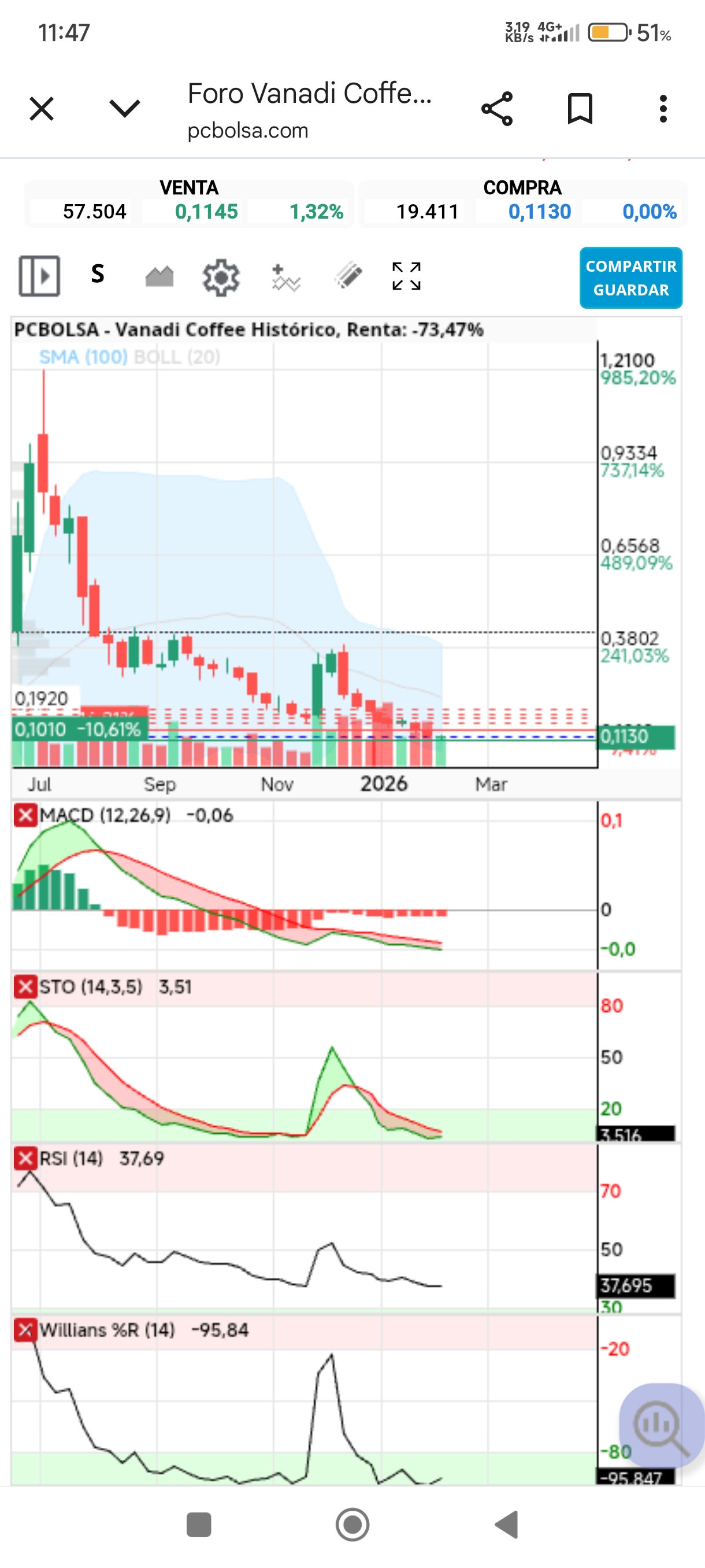Viewport: 705px width, 1568px height.
Task: Remove the Willians %R indicator
Action: 25,1330
